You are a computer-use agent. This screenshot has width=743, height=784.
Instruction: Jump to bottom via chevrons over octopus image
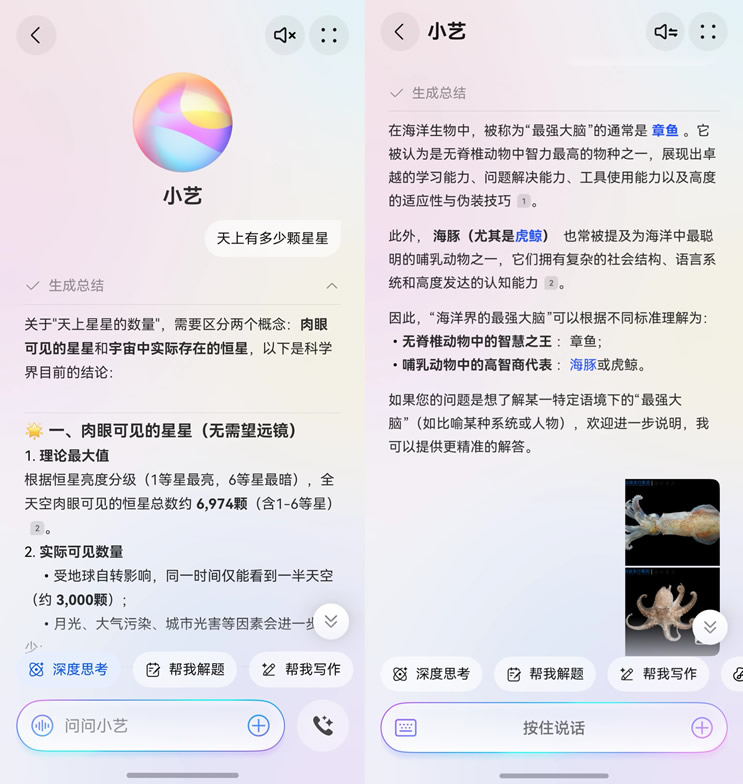point(710,626)
